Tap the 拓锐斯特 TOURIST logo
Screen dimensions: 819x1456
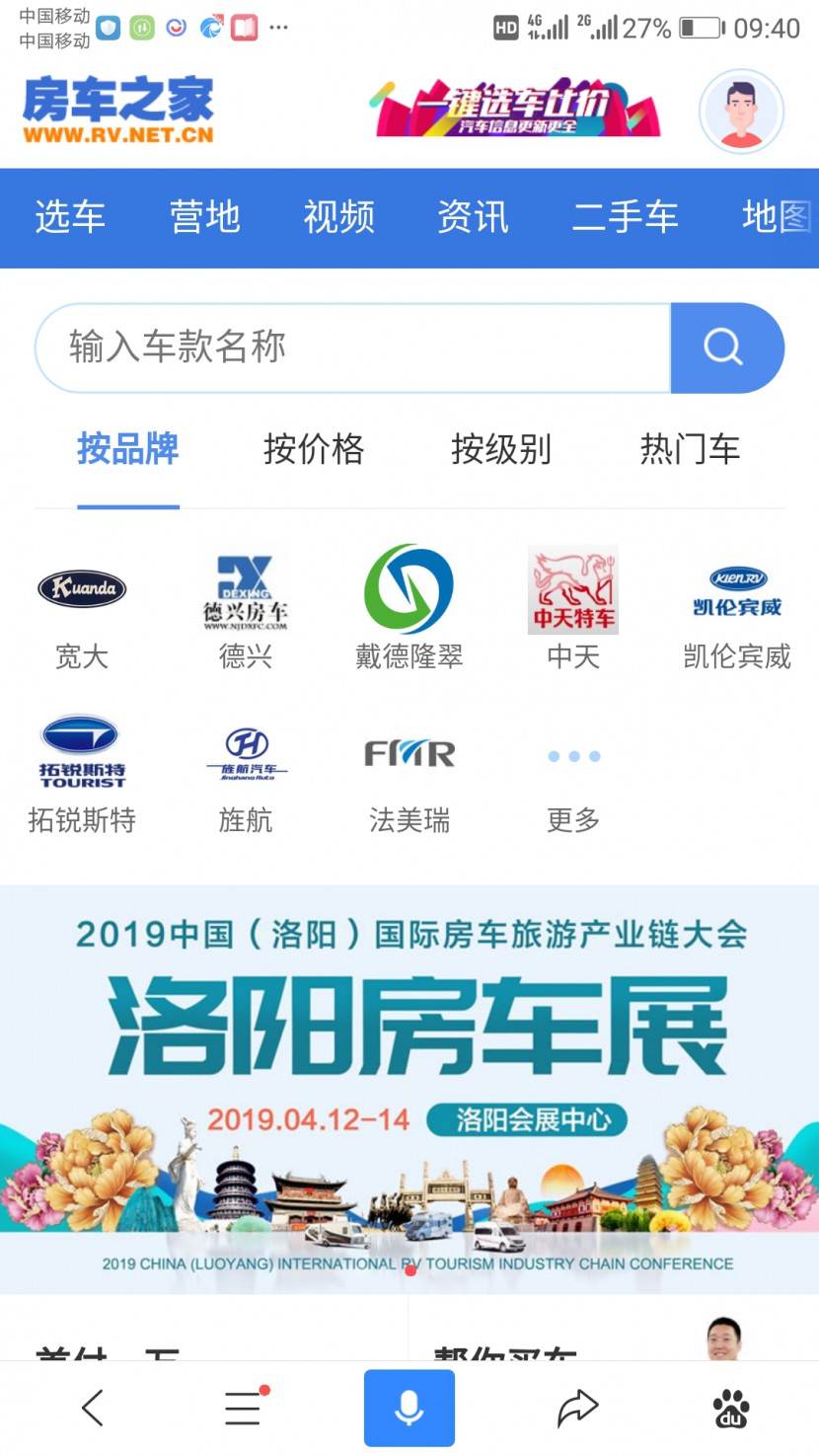point(82,755)
